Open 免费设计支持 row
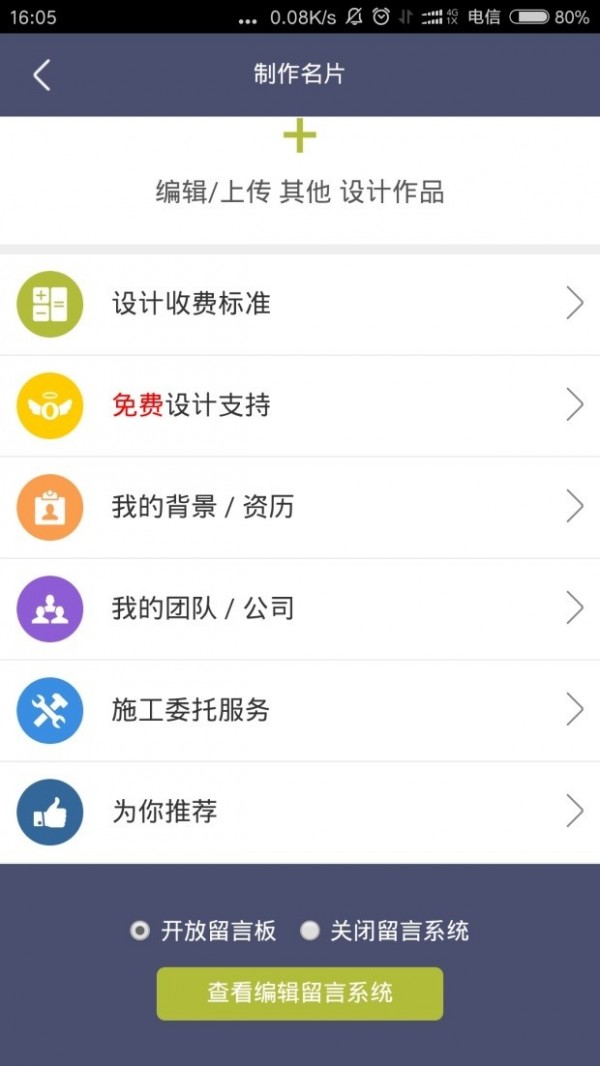 [x=300, y=406]
